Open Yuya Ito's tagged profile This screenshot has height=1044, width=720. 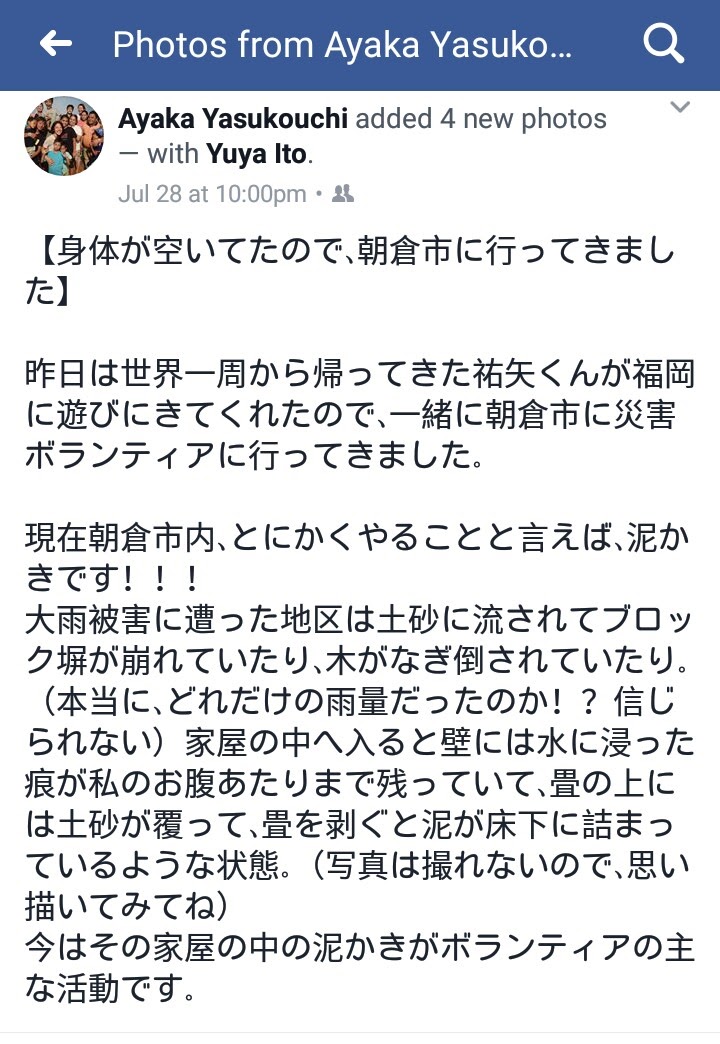[x=258, y=155]
